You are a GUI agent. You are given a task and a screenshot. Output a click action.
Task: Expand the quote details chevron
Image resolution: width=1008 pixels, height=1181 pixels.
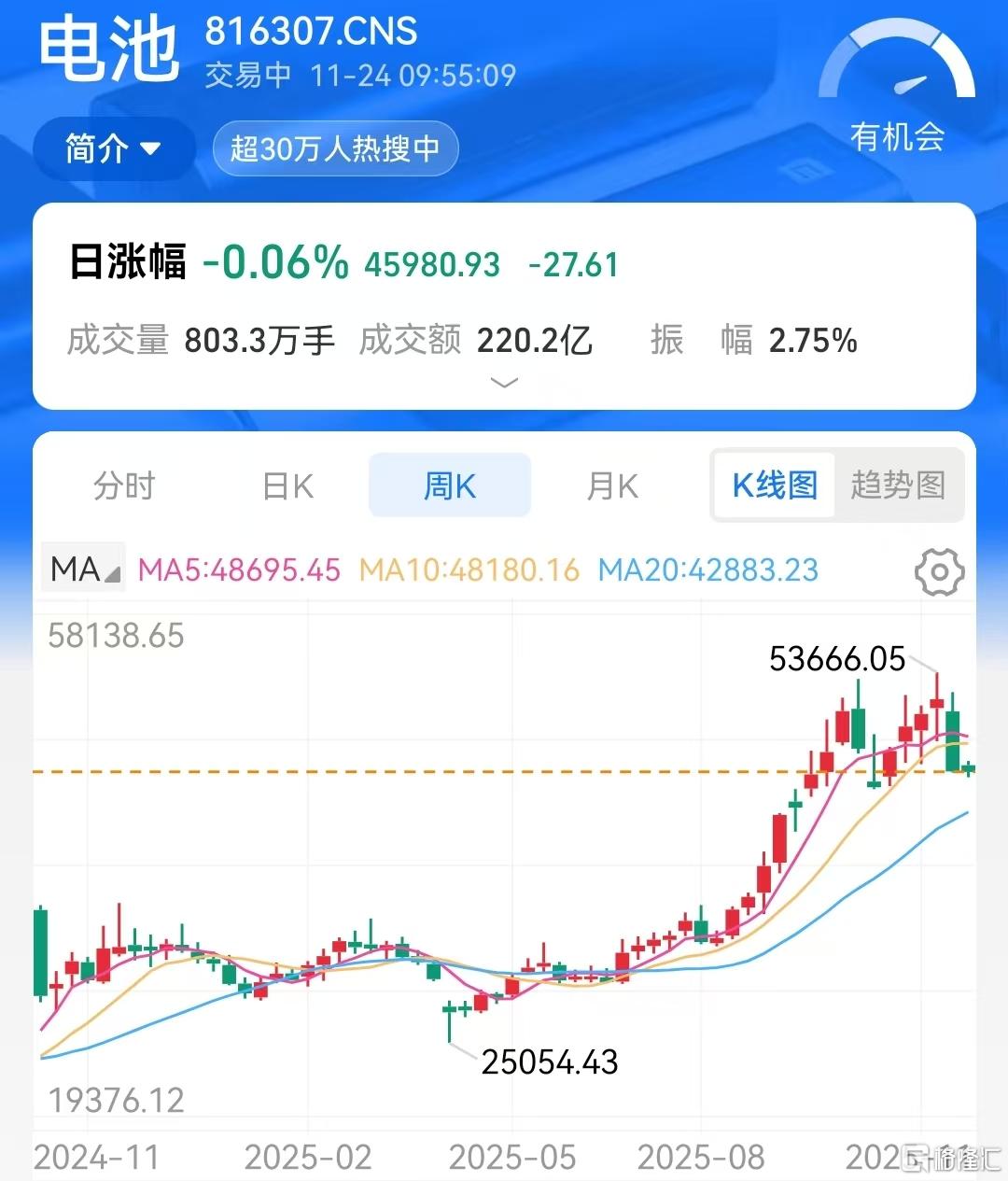coord(504,383)
